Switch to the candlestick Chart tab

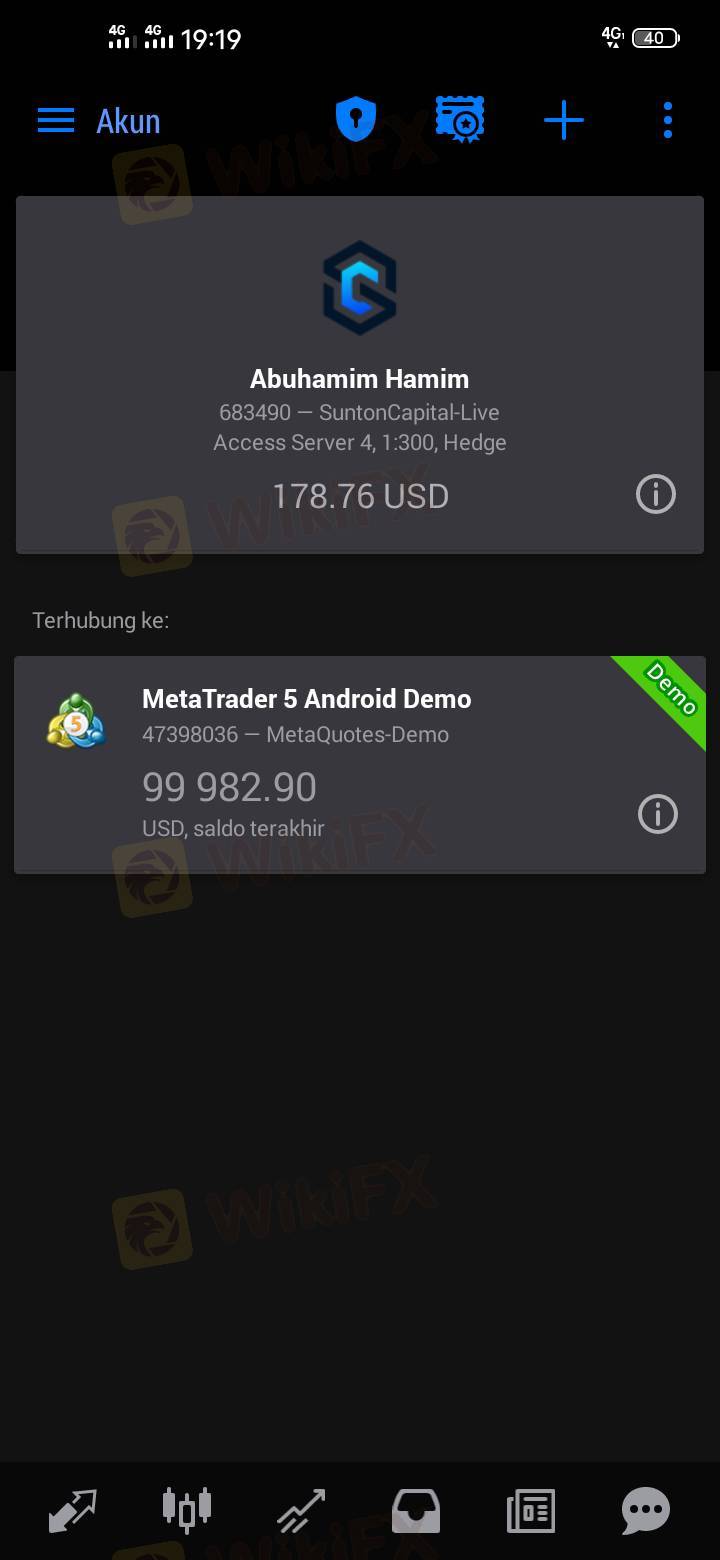coord(187,1510)
